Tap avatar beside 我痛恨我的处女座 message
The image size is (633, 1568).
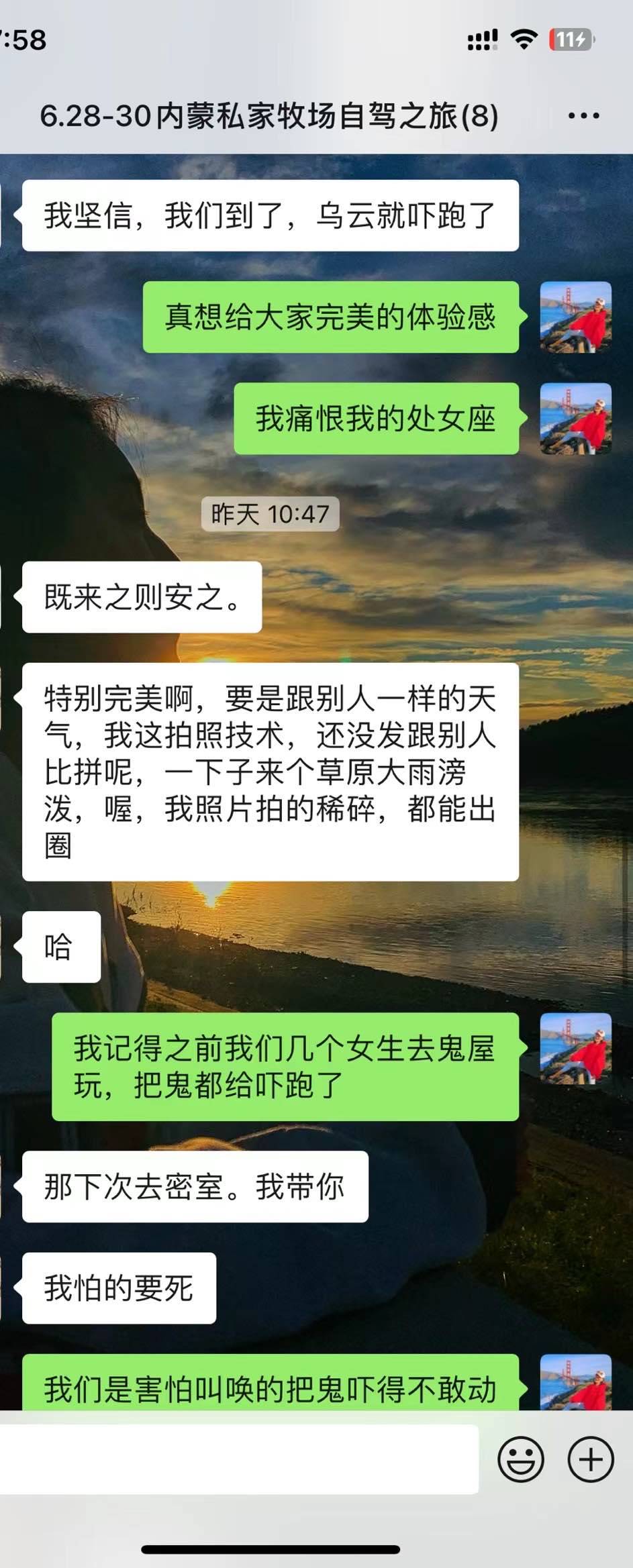pyautogui.click(x=575, y=418)
